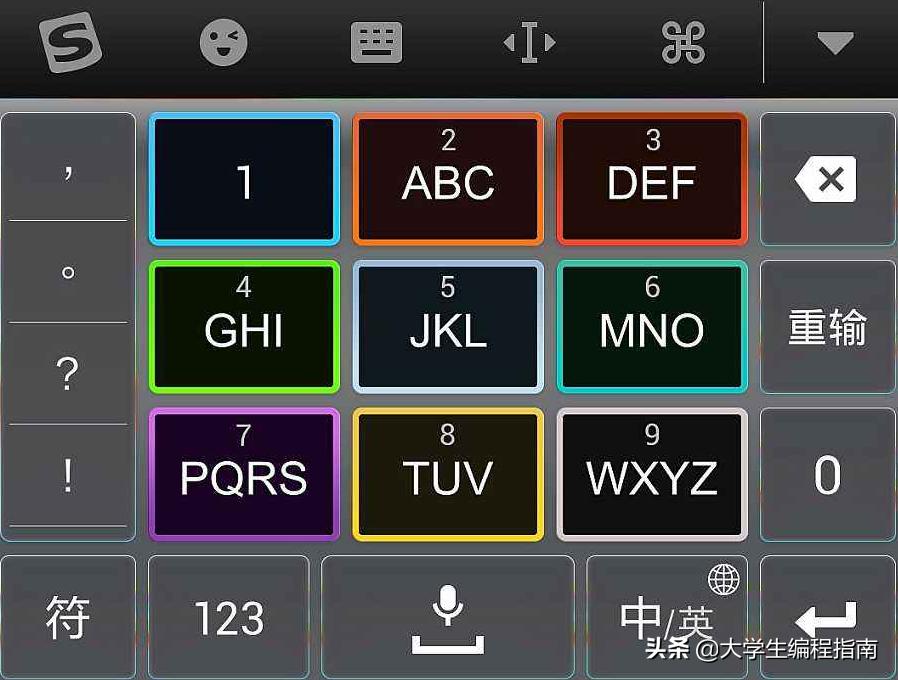Open the Sogou logo menu
This screenshot has width=898, height=680.
(x=70, y=42)
